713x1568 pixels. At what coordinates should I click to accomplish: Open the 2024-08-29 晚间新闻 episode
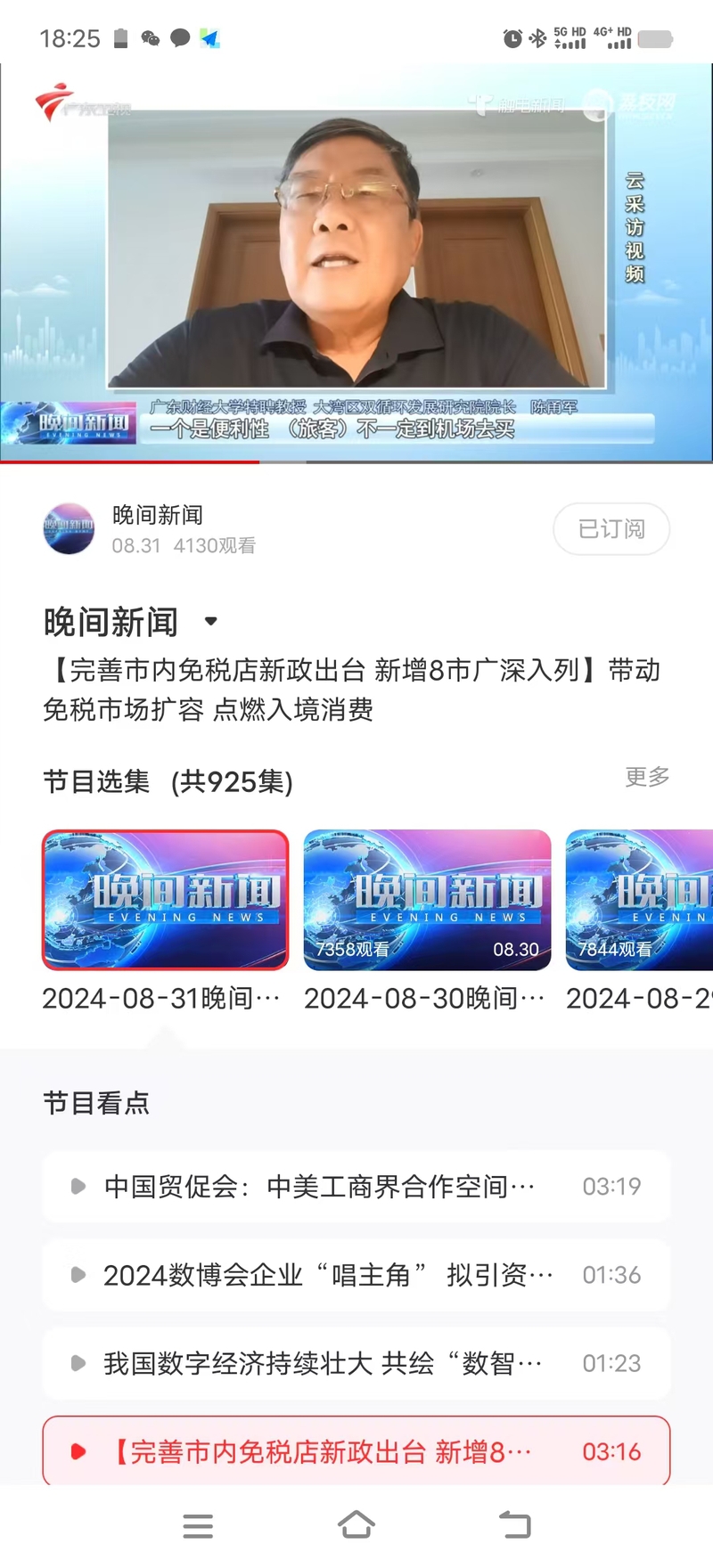tap(640, 900)
